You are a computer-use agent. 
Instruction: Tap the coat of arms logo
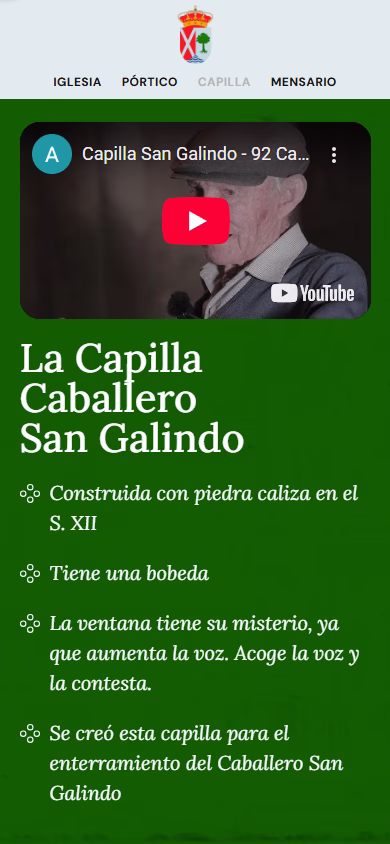pyautogui.click(x=195, y=35)
